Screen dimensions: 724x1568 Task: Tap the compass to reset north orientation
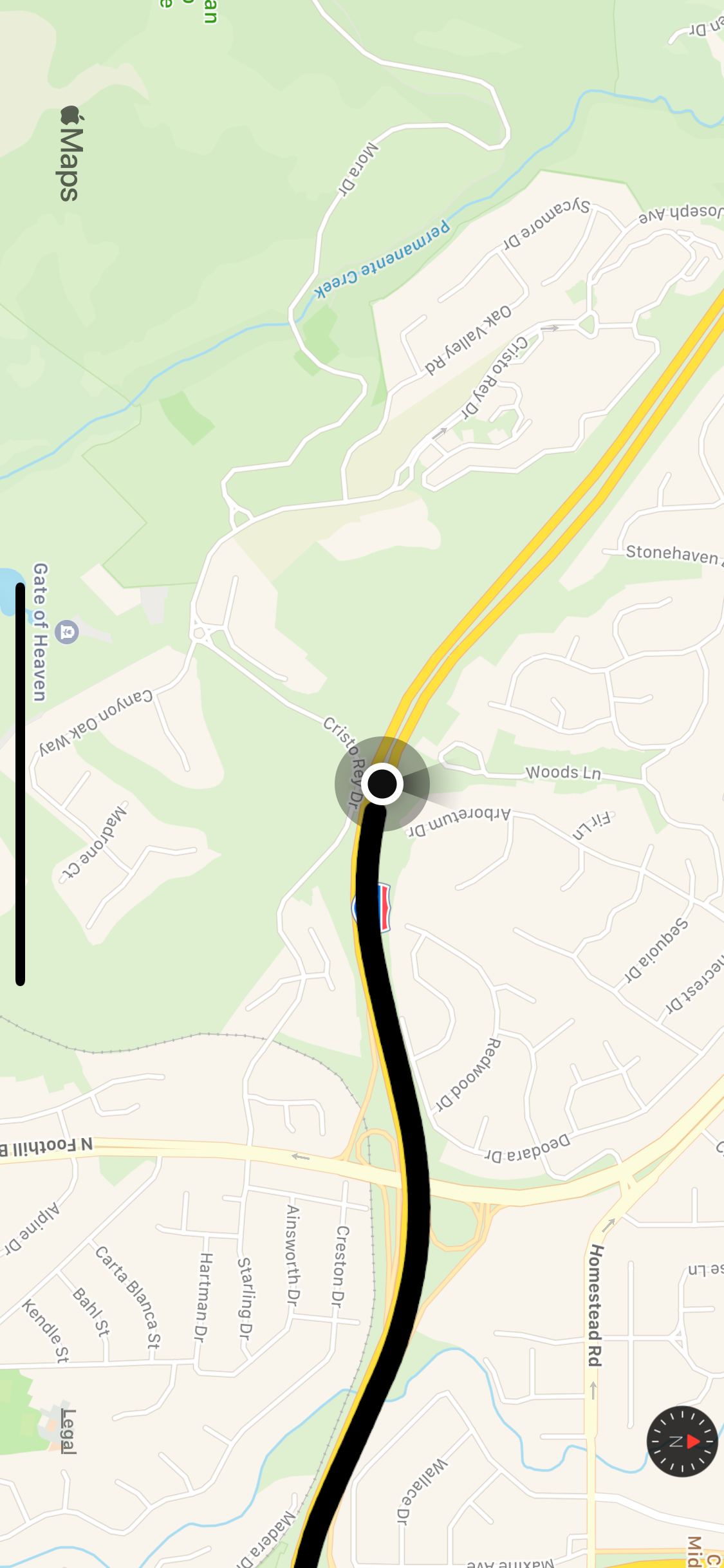point(682,1442)
